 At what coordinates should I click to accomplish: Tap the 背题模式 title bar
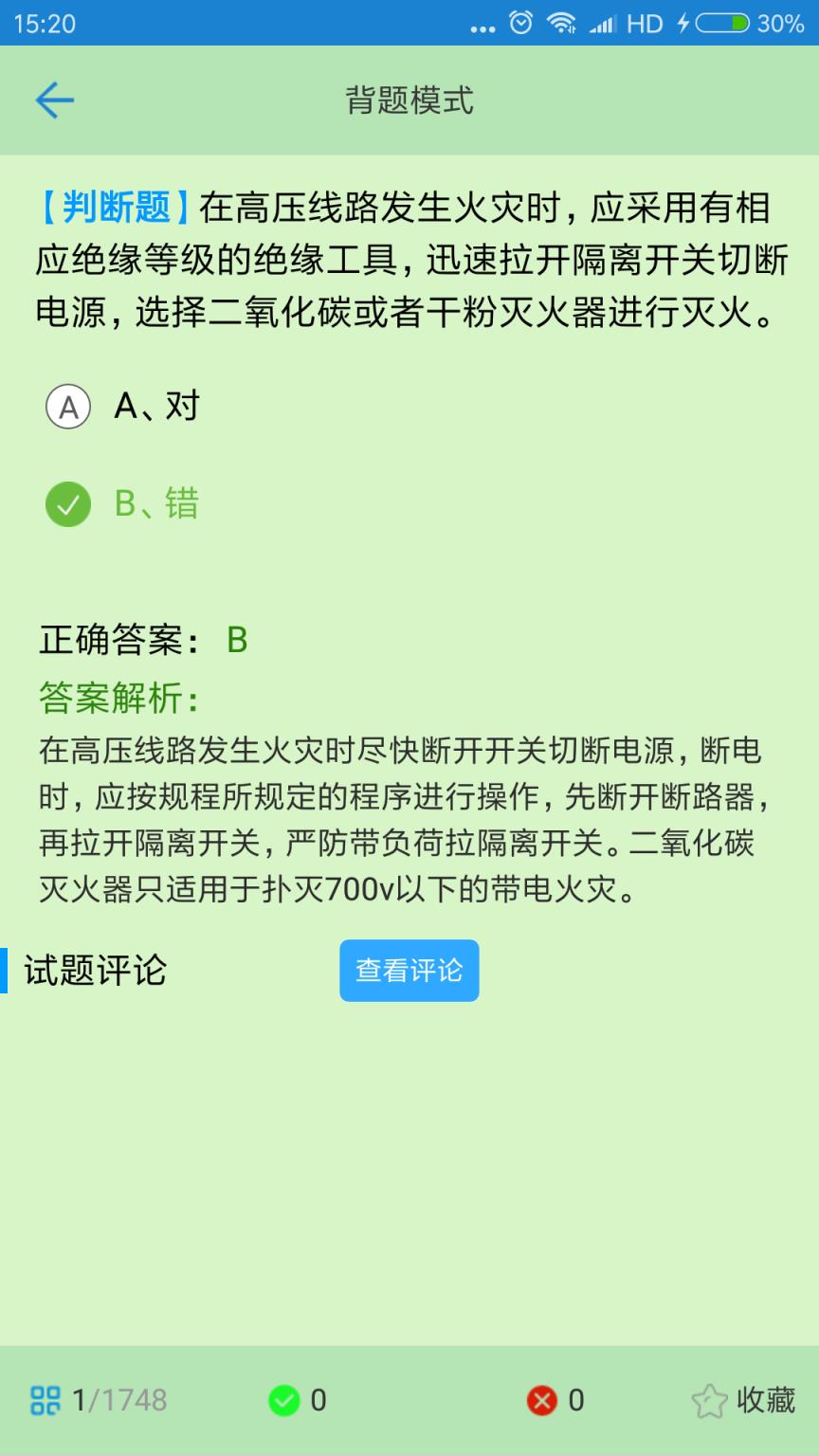pos(409,100)
